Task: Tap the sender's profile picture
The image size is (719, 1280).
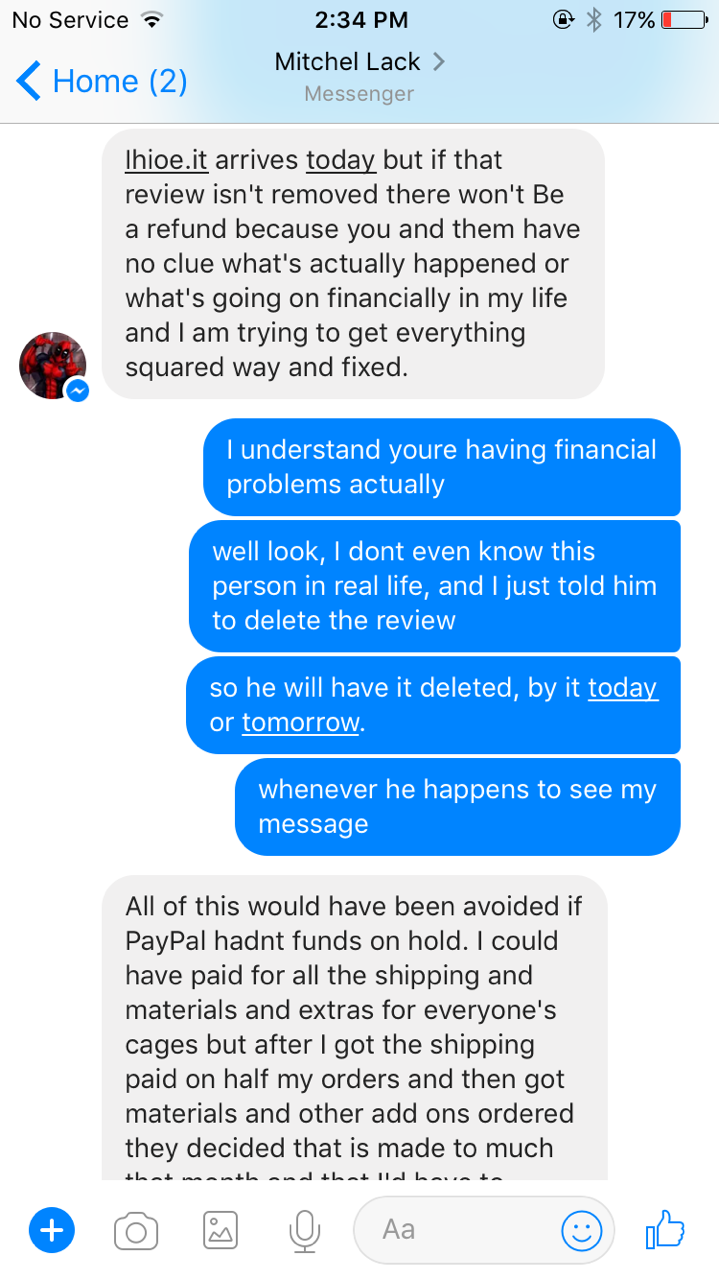Action: (53, 366)
